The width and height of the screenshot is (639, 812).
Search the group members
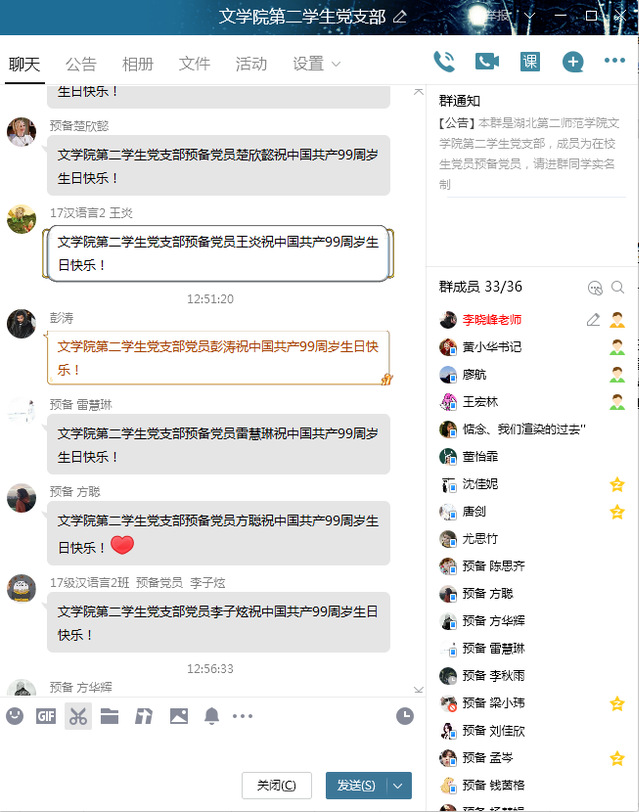618,287
